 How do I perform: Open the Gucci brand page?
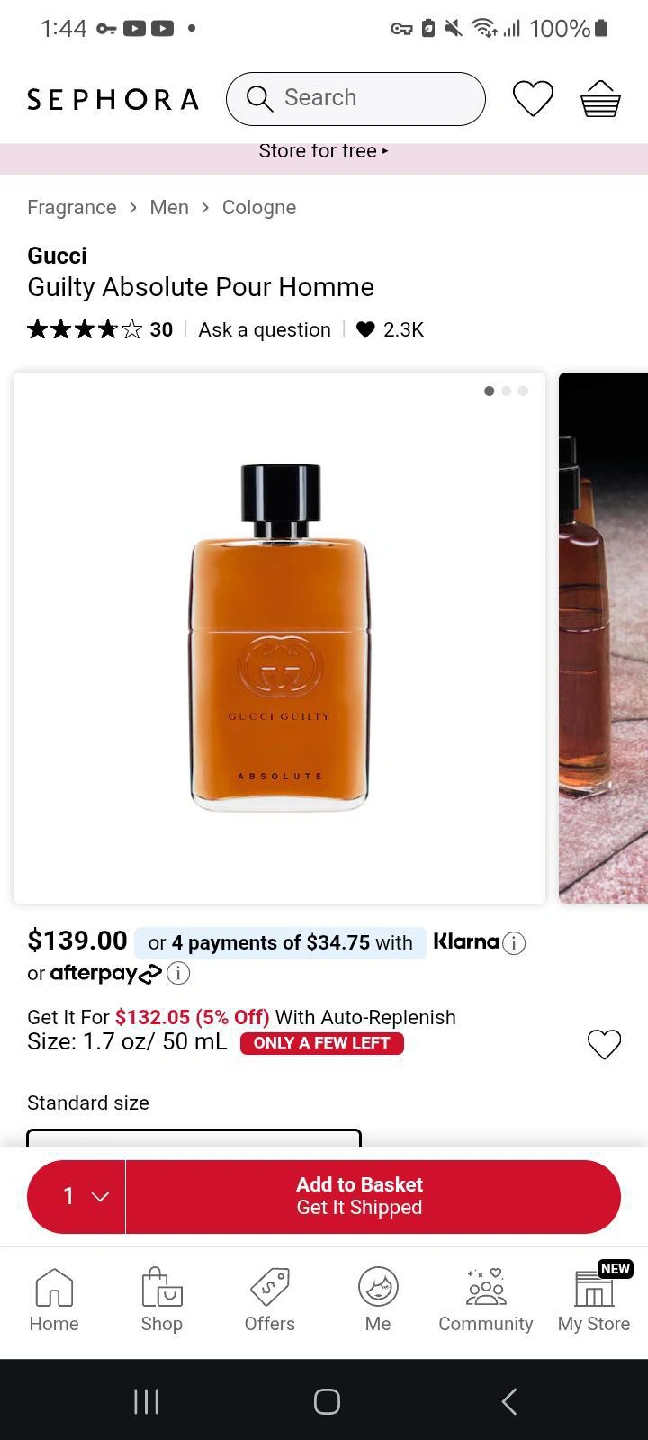[57, 256]
